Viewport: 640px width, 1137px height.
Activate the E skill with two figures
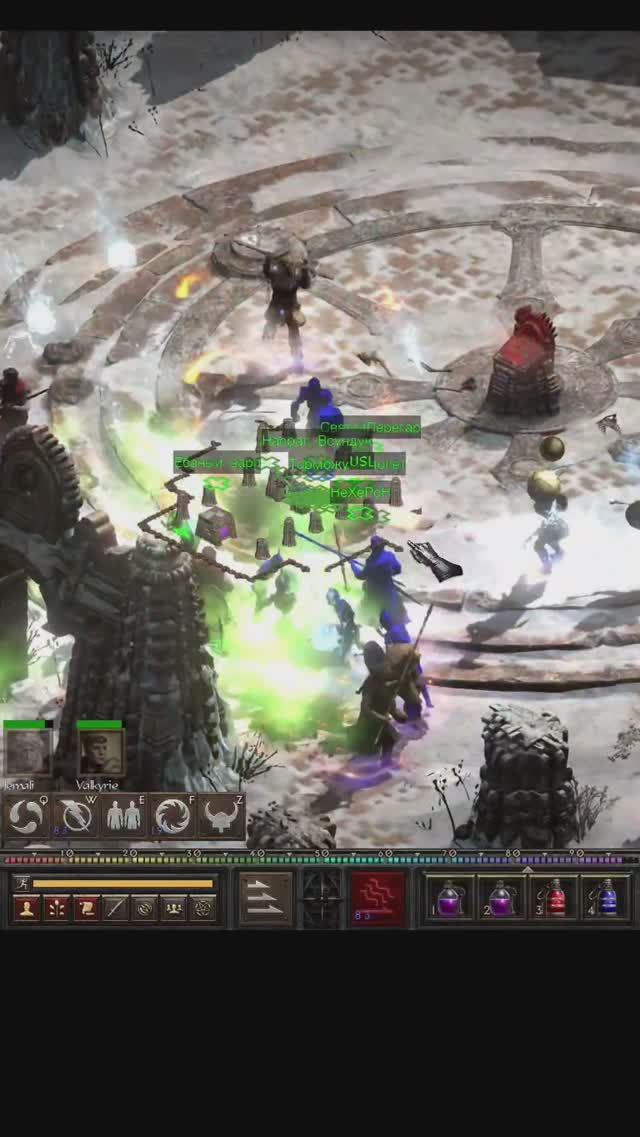pos(124,817)
